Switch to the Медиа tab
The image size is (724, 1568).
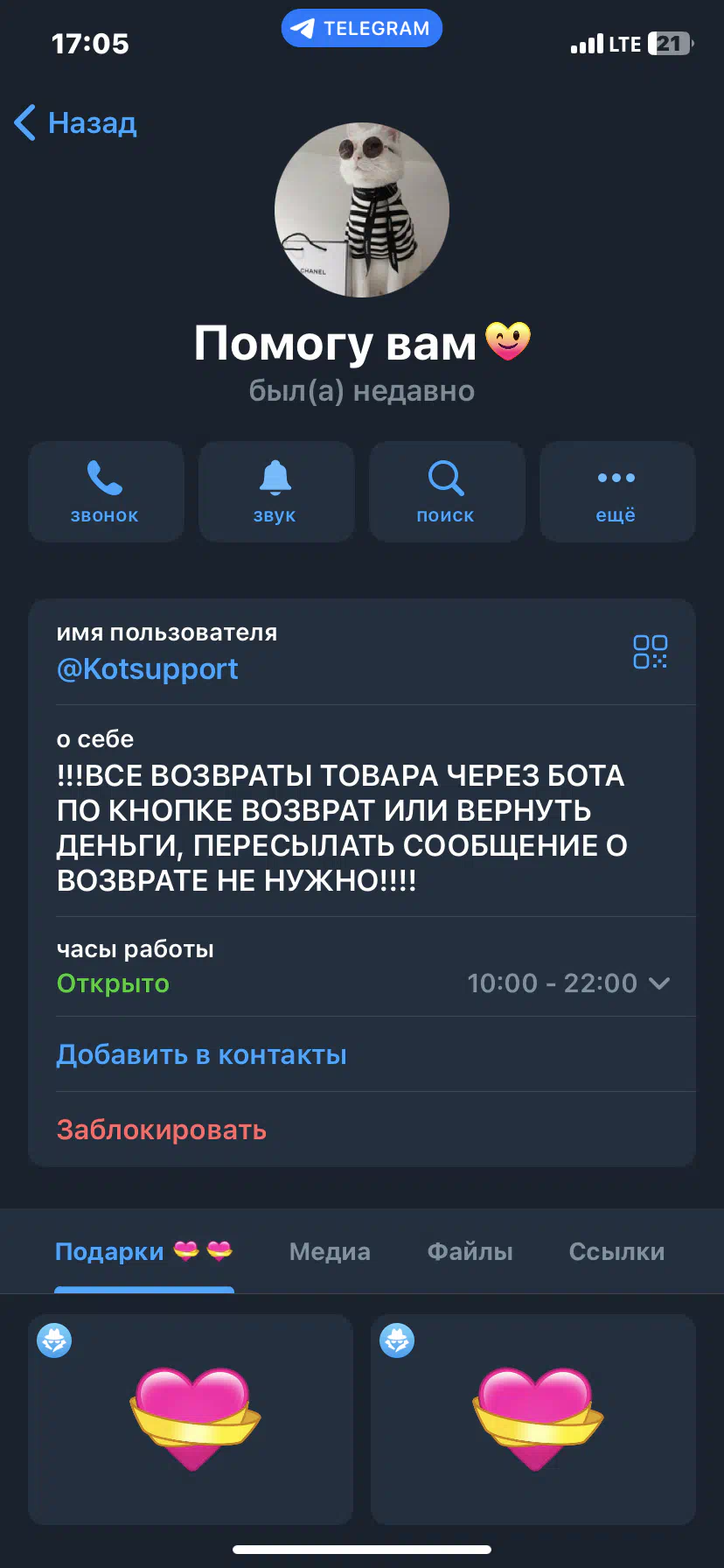click(330, 1252)
